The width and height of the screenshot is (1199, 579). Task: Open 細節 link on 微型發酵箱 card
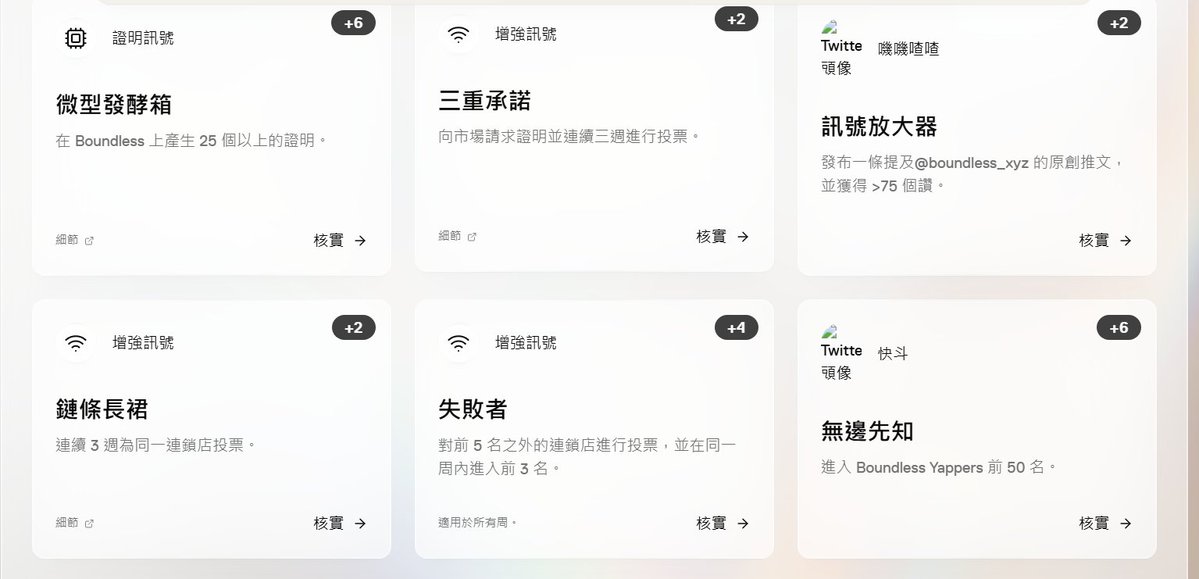(x=75, y=240)
